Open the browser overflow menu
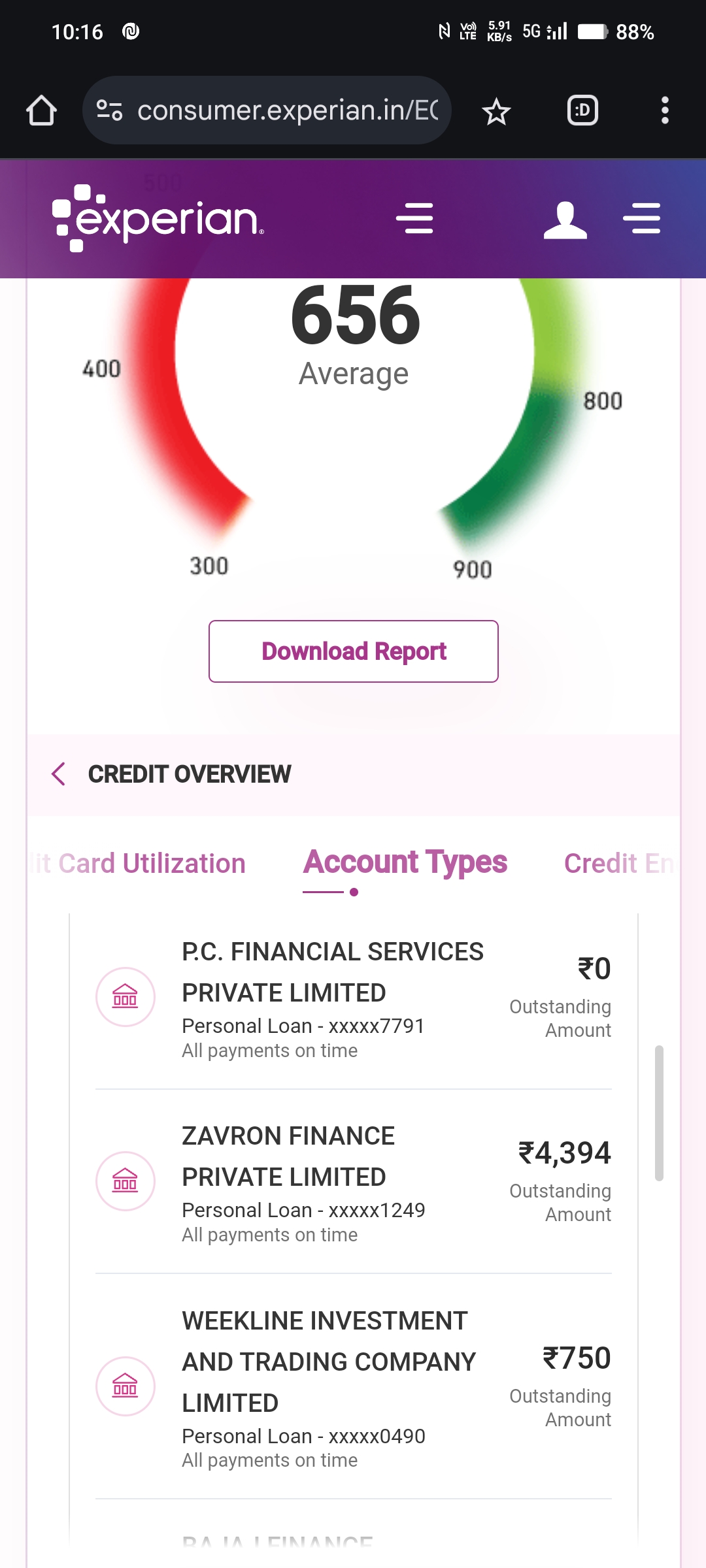 coord(665,110)
